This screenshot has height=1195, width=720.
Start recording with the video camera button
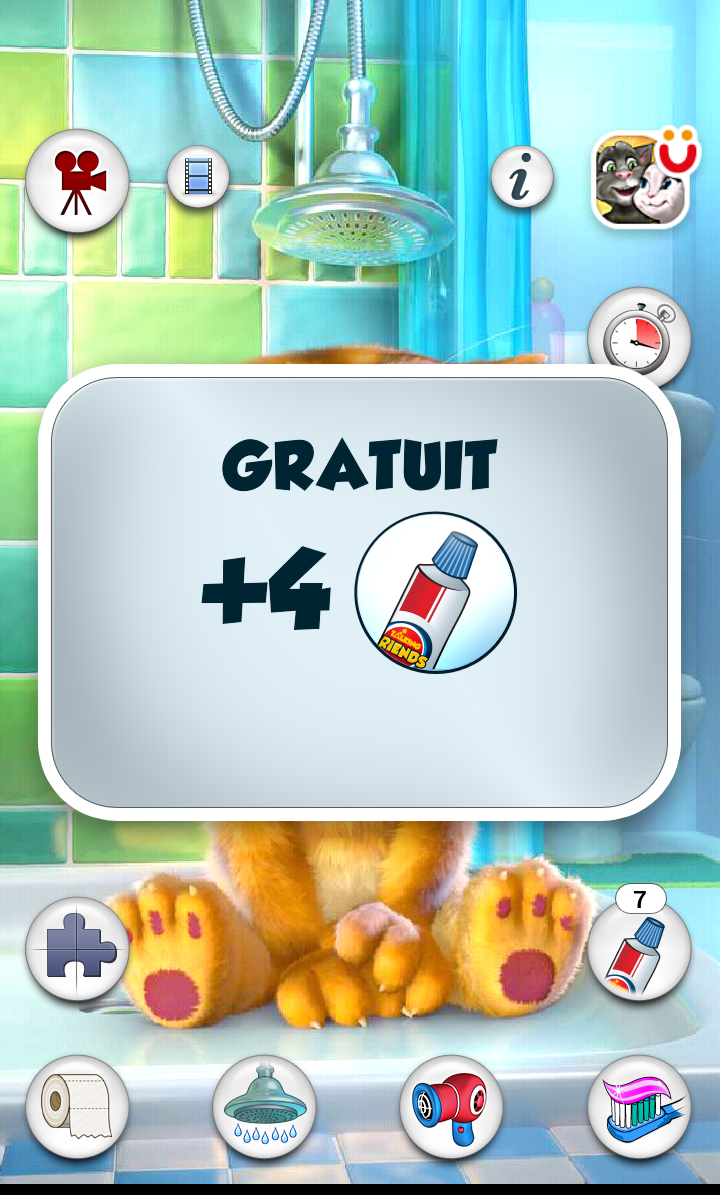point(77,181)
